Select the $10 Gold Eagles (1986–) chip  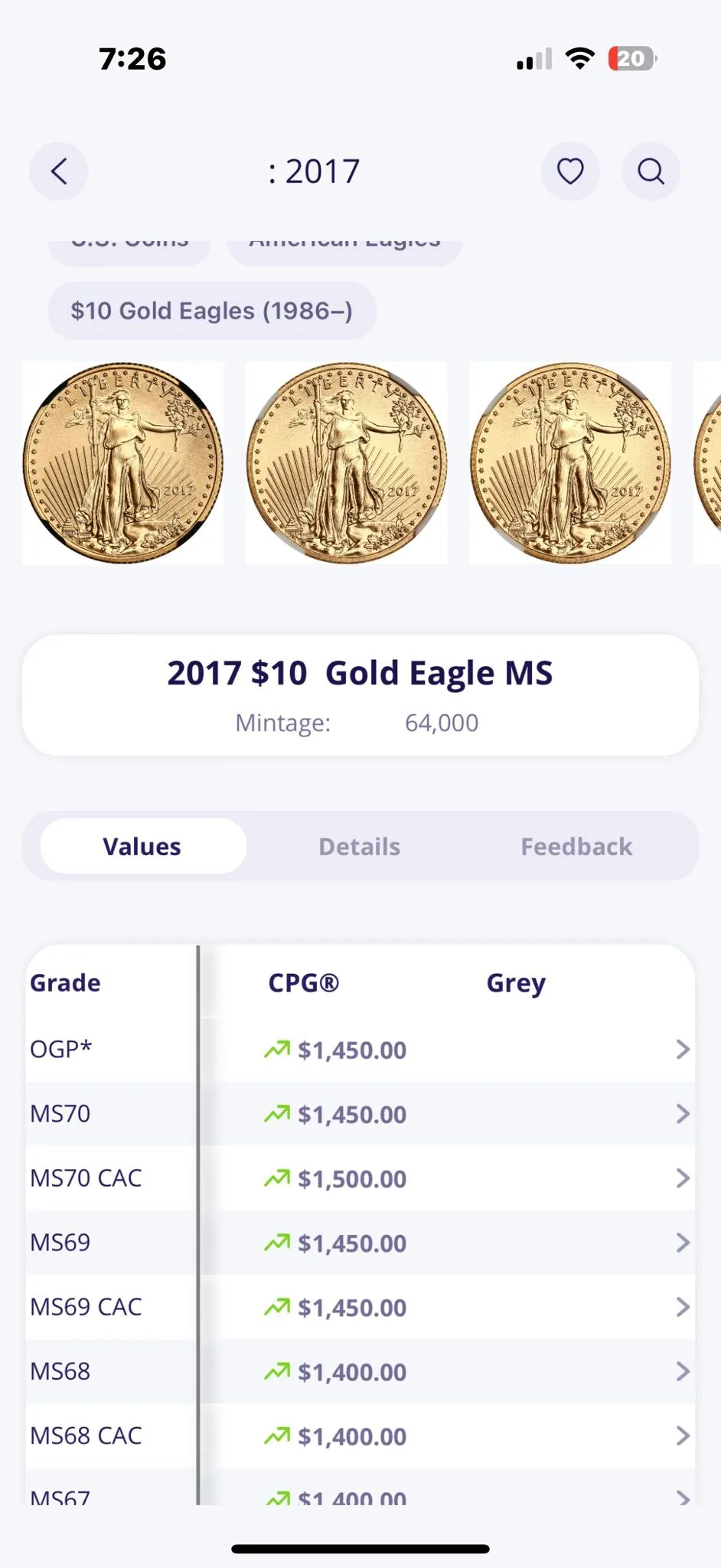pyautogui.click(x=212, y=311)
